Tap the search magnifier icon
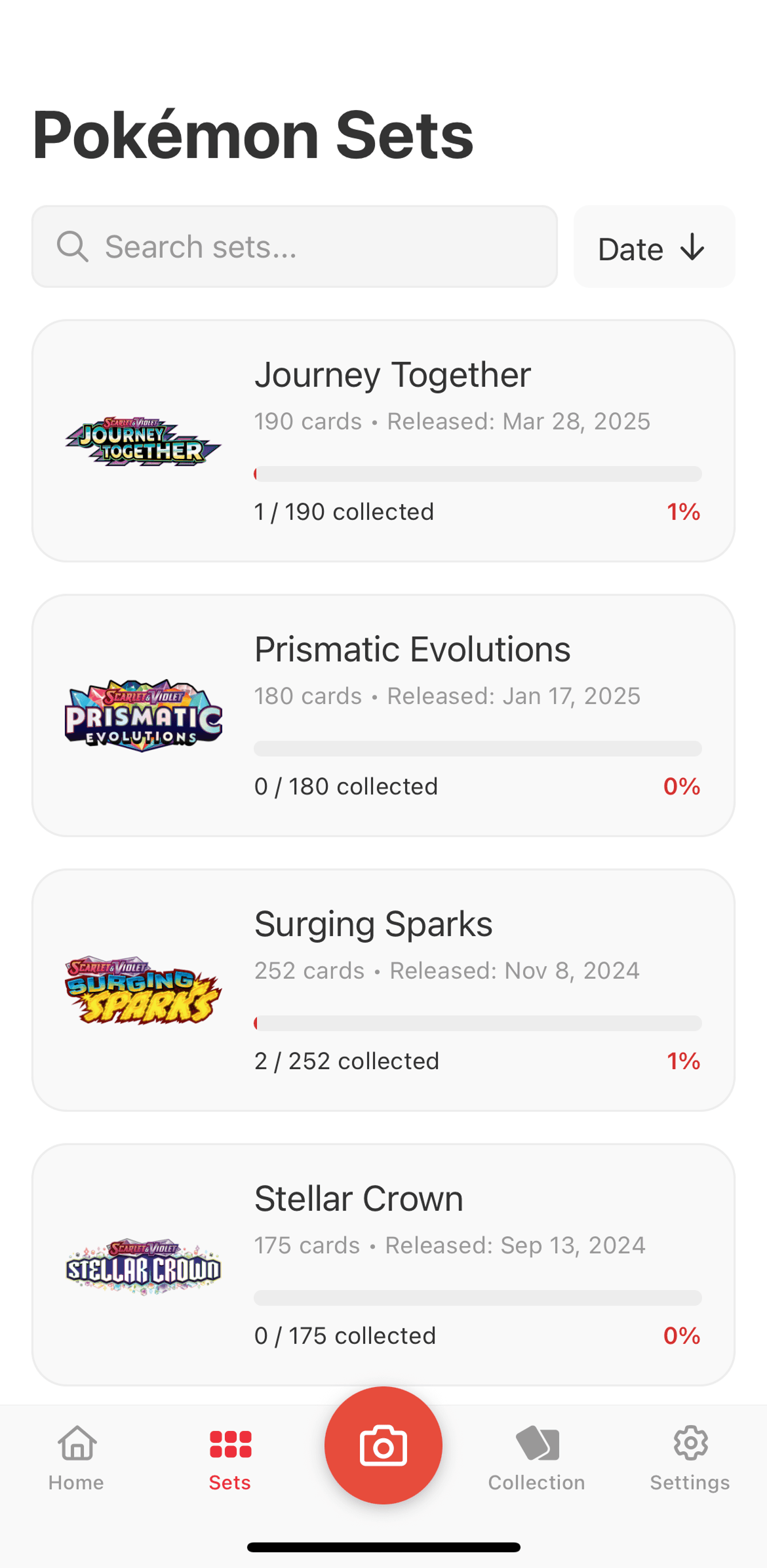Screen dimensions: 767x1568 pos(73,246)
